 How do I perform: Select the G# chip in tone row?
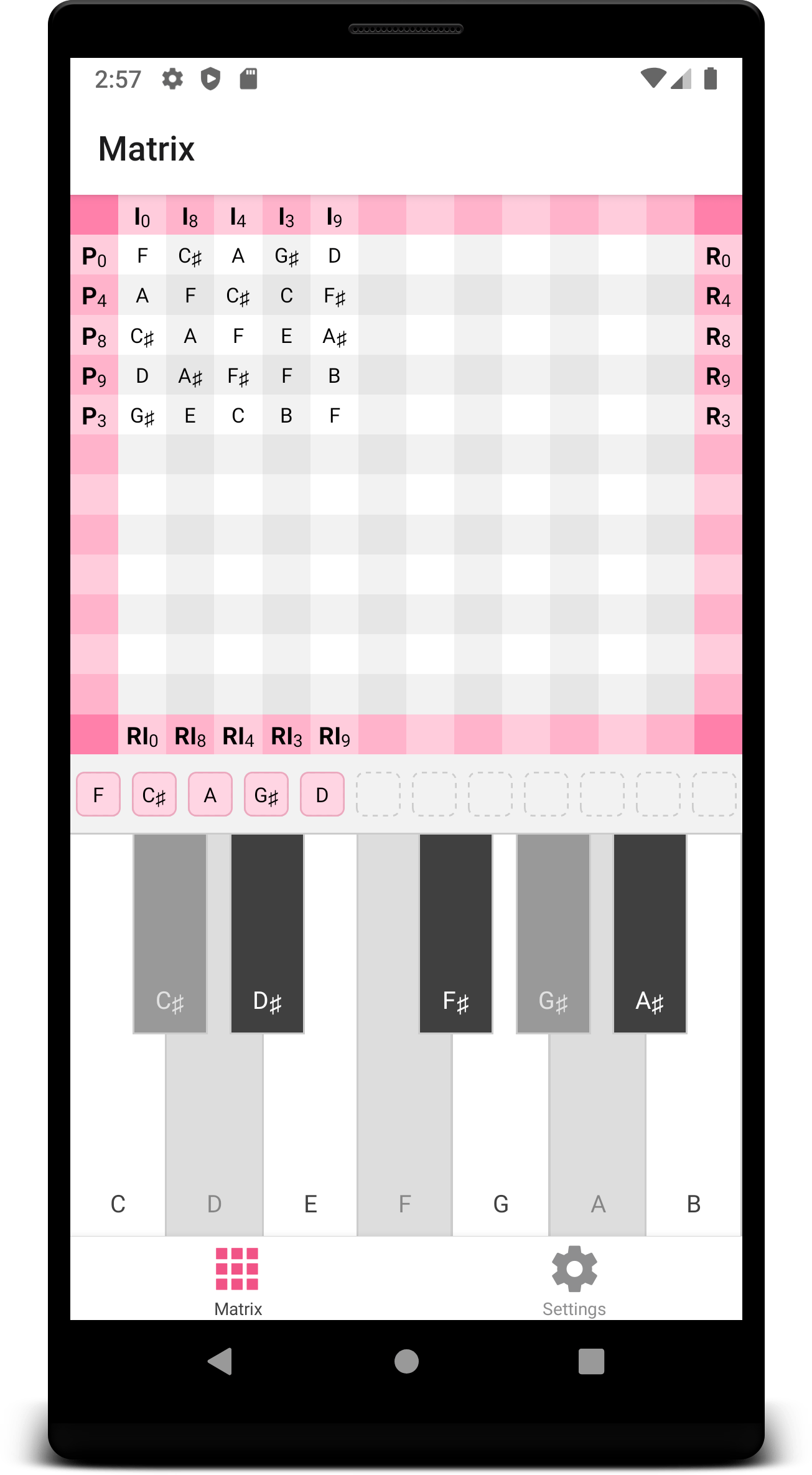(x=266, y=795)
